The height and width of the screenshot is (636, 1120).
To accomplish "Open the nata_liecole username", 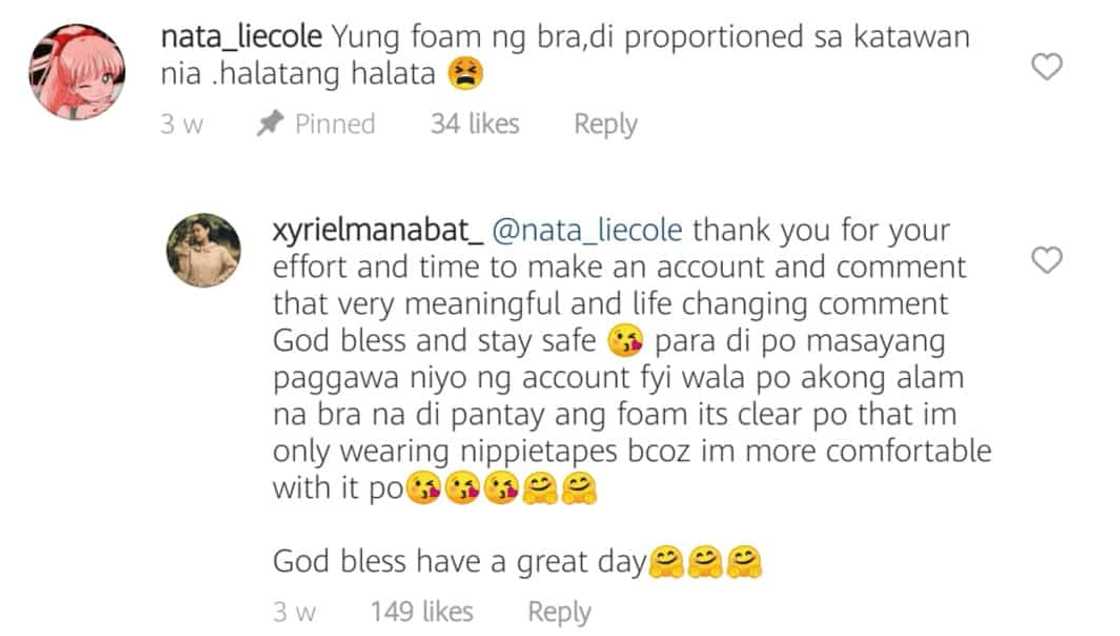I will [x=241, y=38].
